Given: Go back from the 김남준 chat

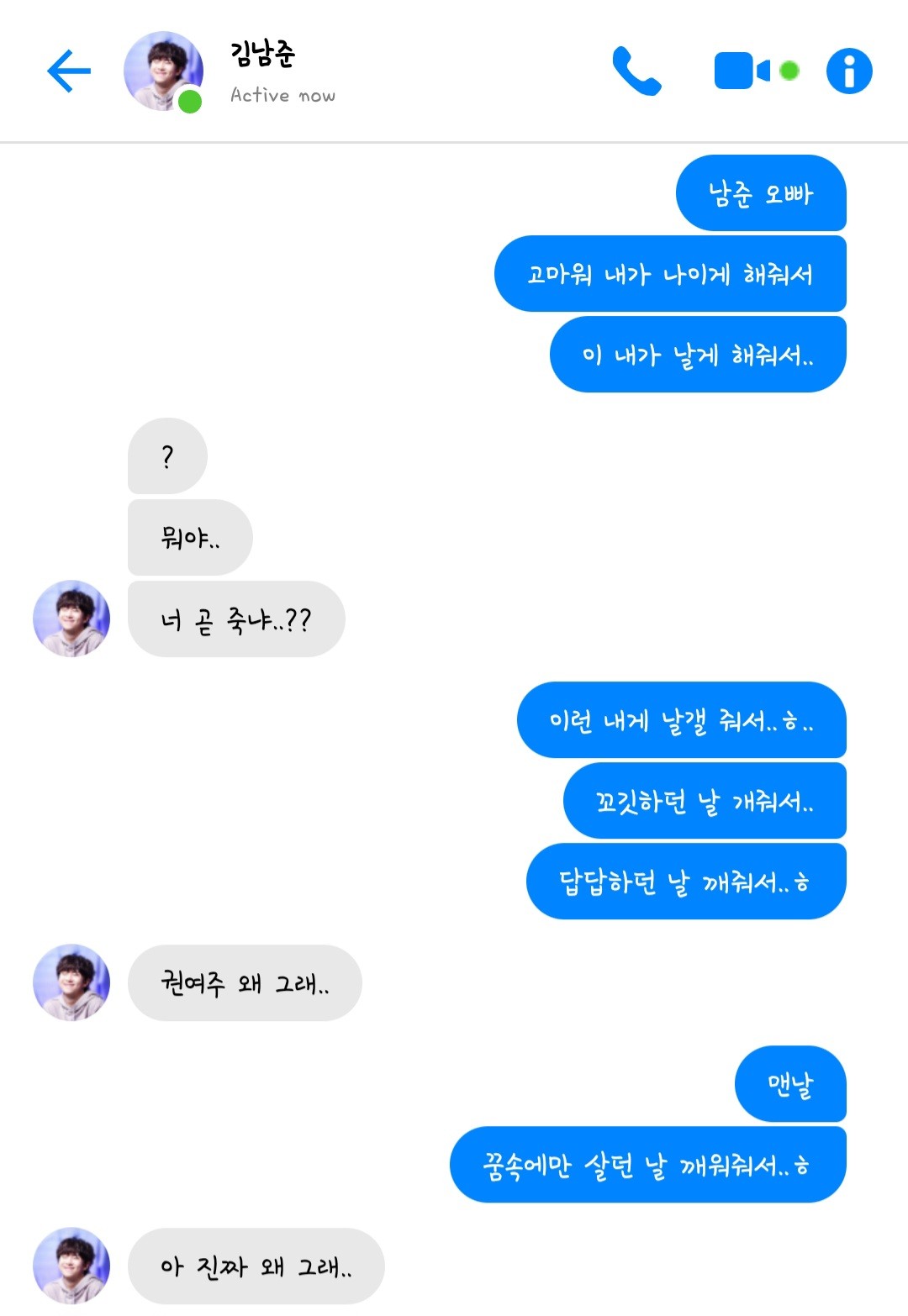Looking at the screenshot, I should click(69, 71).
